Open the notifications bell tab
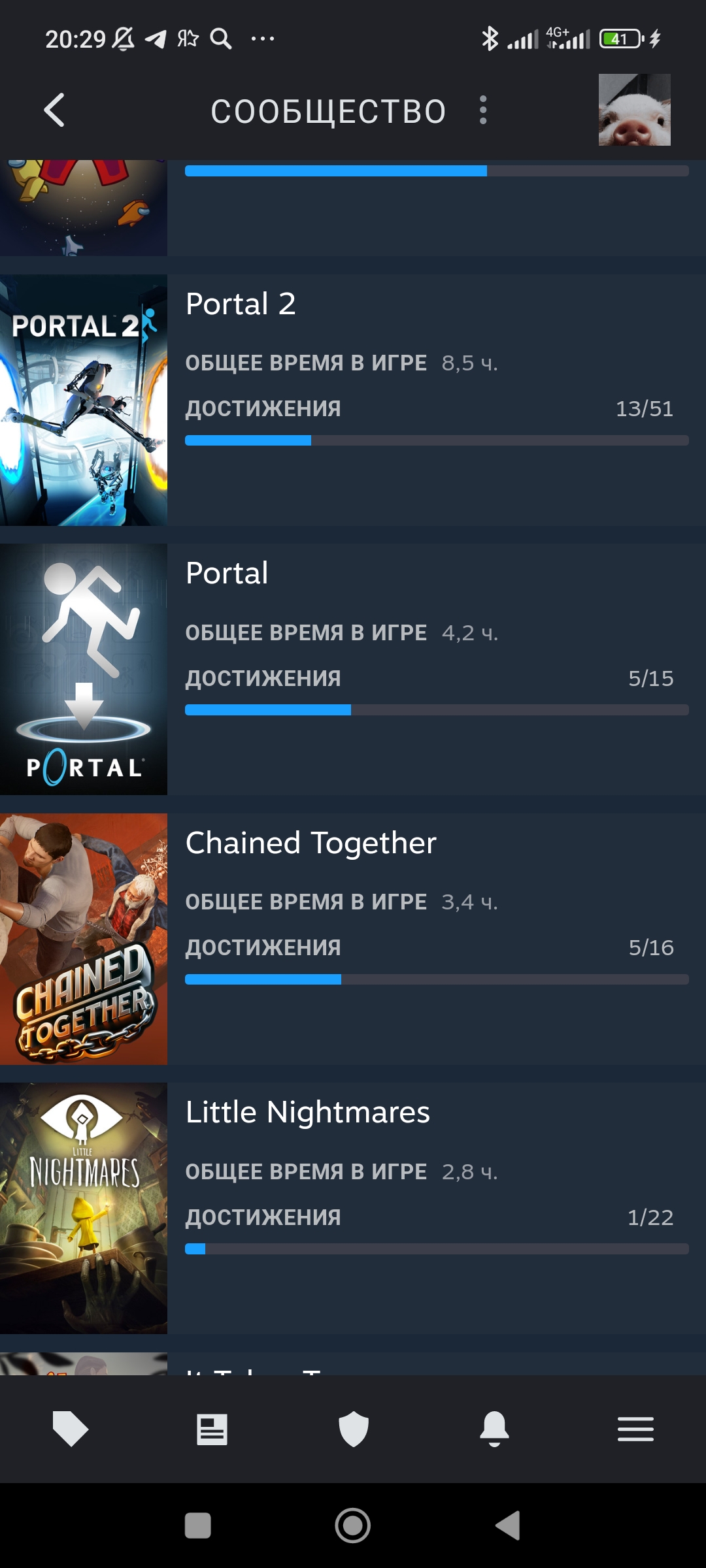 [x=495, y=1429]
